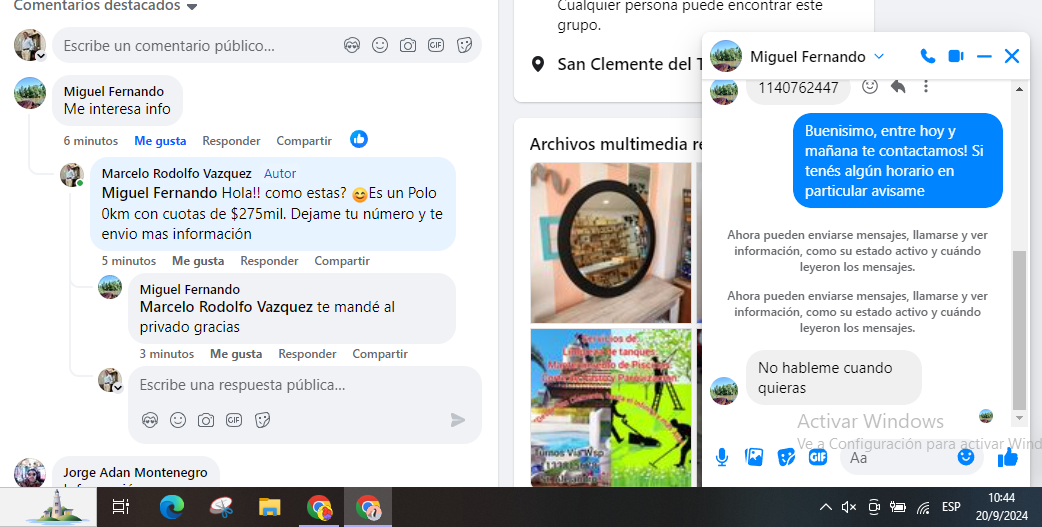Expand the Comentarios destacados sorting dropdown
1042x527 pixels.
click(x=192, y=7)
